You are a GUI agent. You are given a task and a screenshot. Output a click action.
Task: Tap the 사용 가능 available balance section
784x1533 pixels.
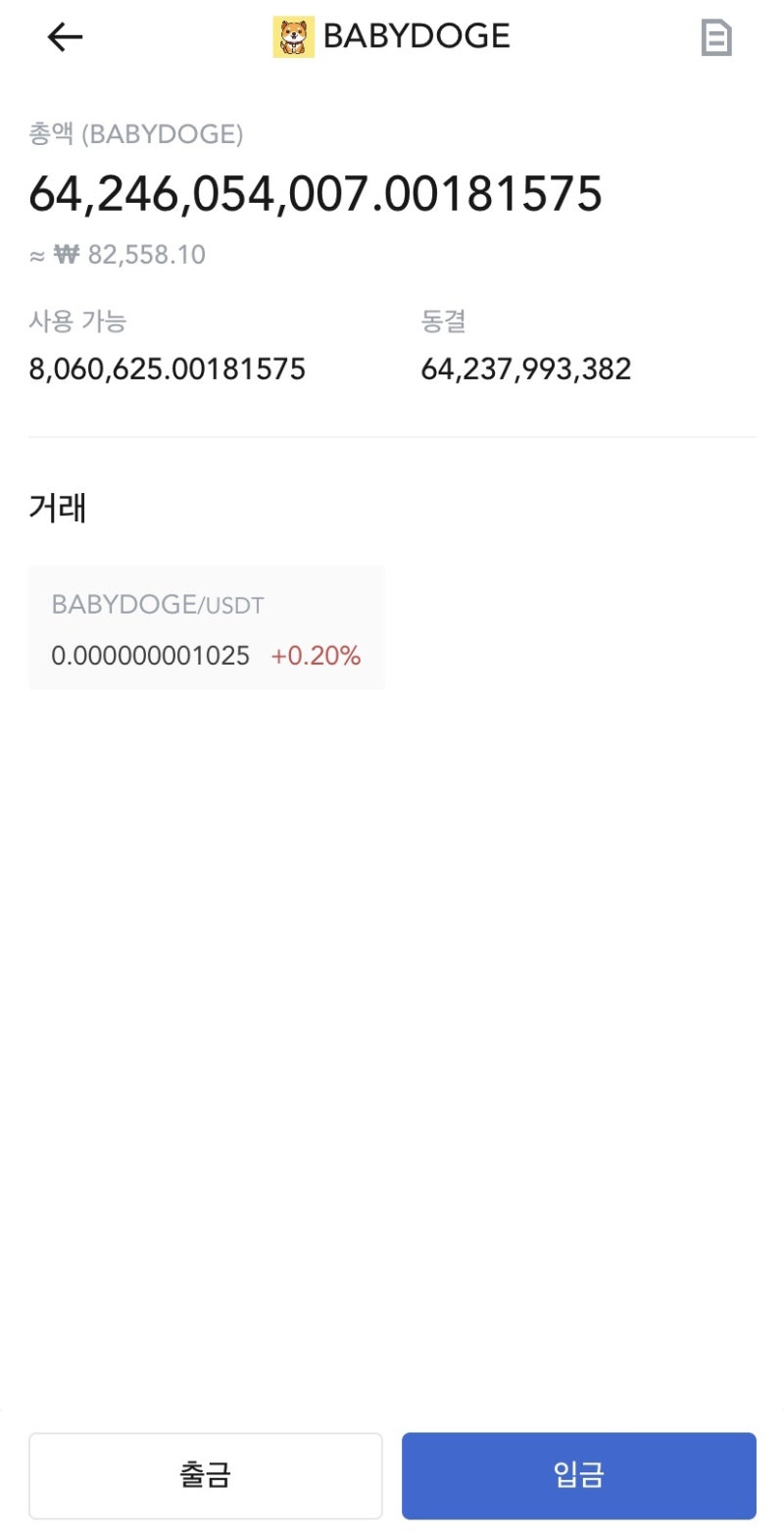point(78,321)
